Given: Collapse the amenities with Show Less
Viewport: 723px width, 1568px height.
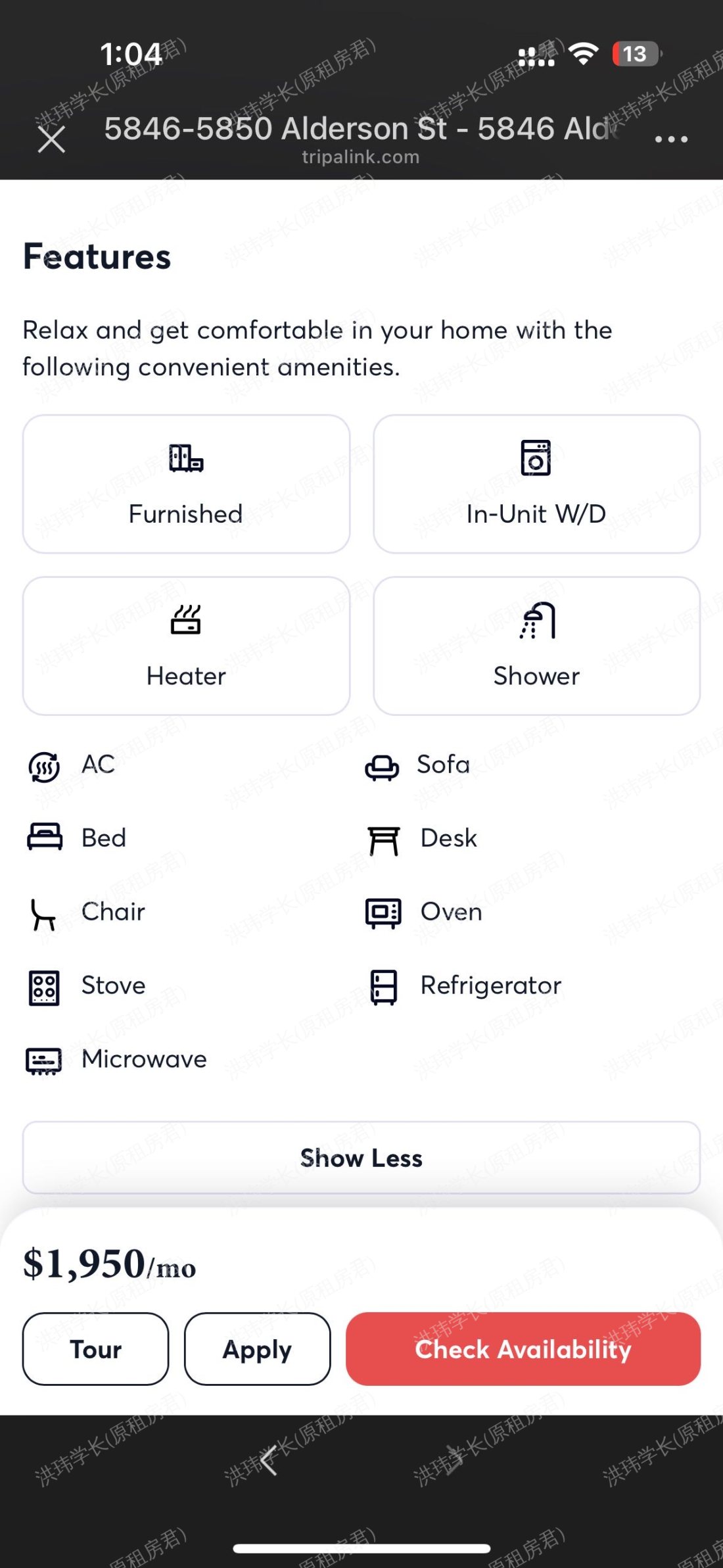Looking at the screenshot, I should point(361,1158).
